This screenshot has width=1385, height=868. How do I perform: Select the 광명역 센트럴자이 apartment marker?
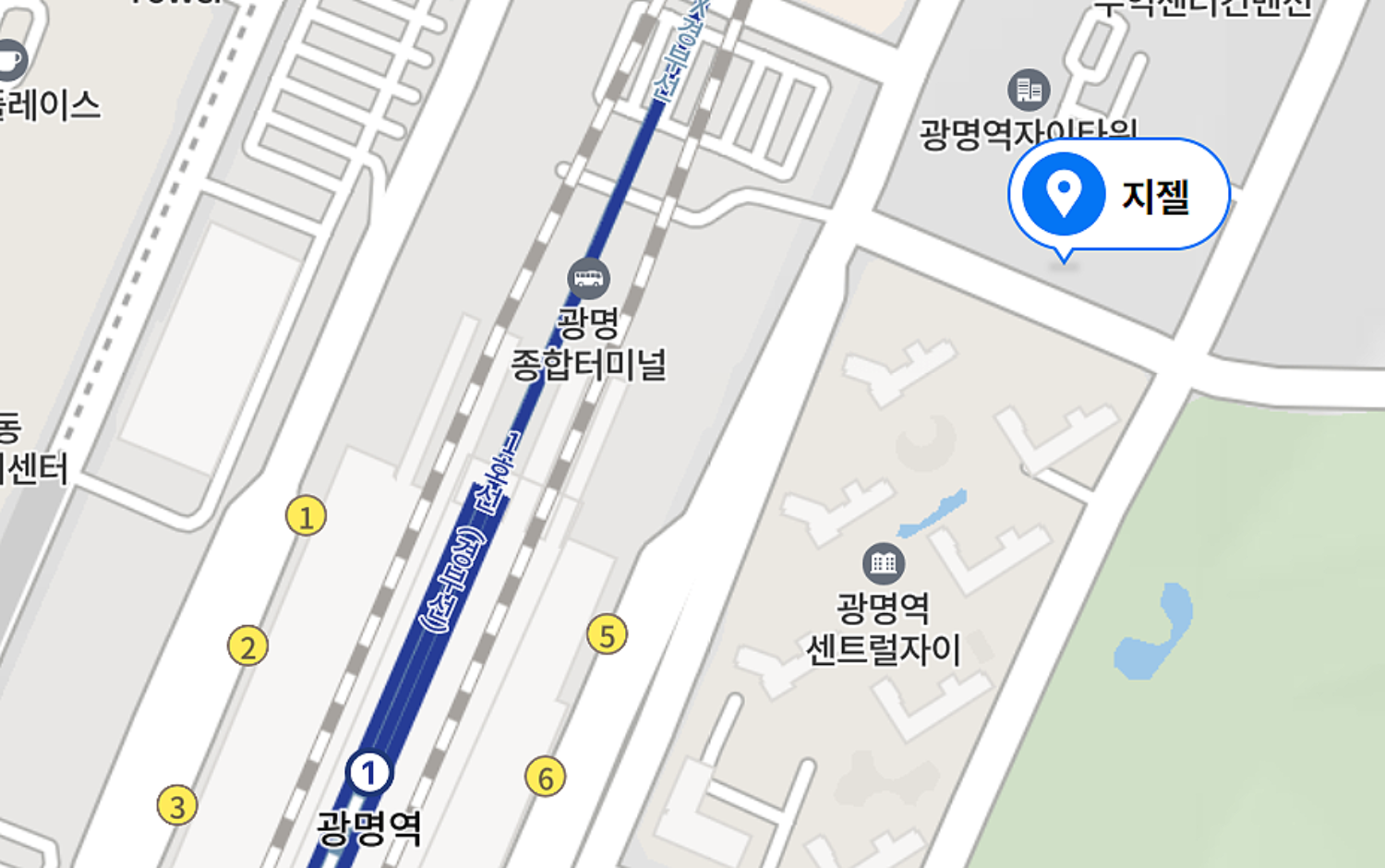(883, 563)
